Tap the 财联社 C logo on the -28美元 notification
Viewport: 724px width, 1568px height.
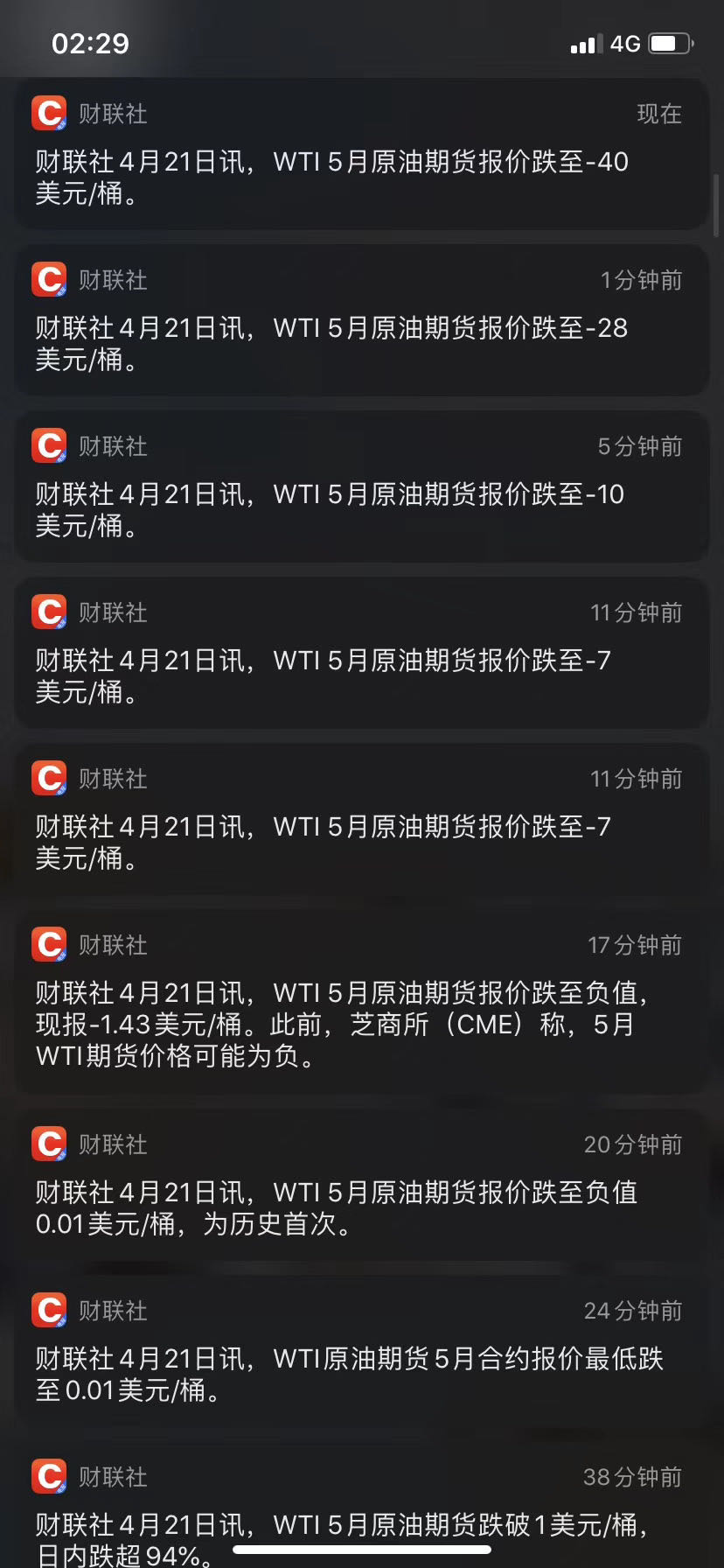tap(49, 279)
